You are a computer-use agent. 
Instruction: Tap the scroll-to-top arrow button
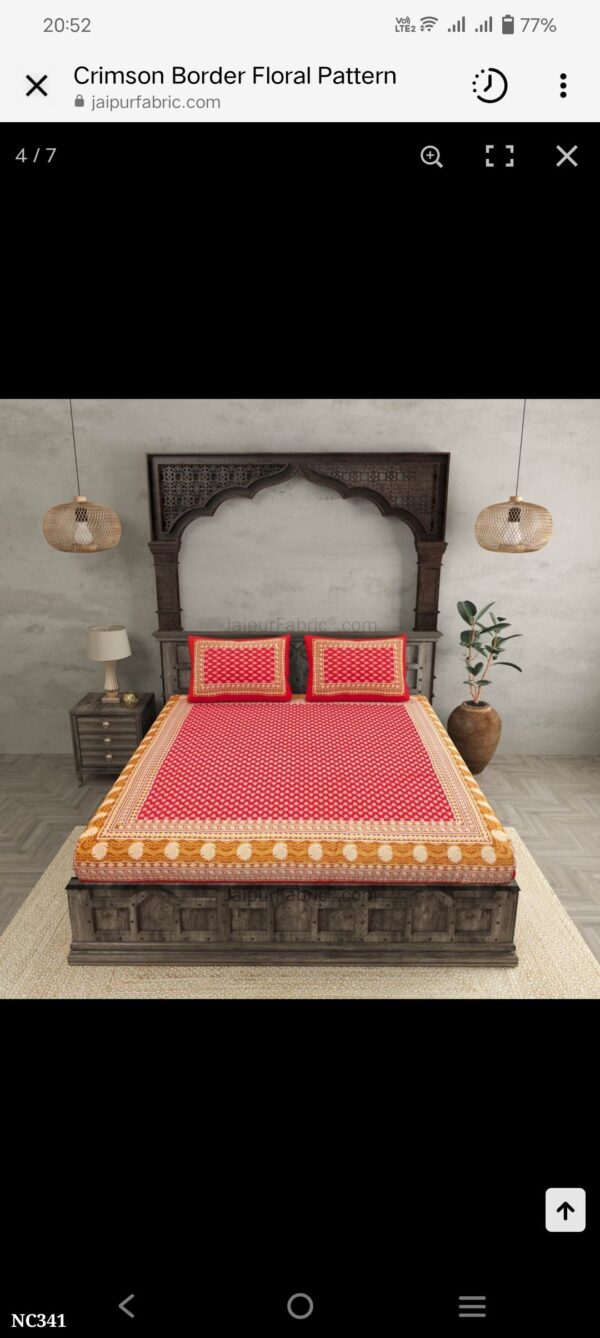tap(565, 1211)
